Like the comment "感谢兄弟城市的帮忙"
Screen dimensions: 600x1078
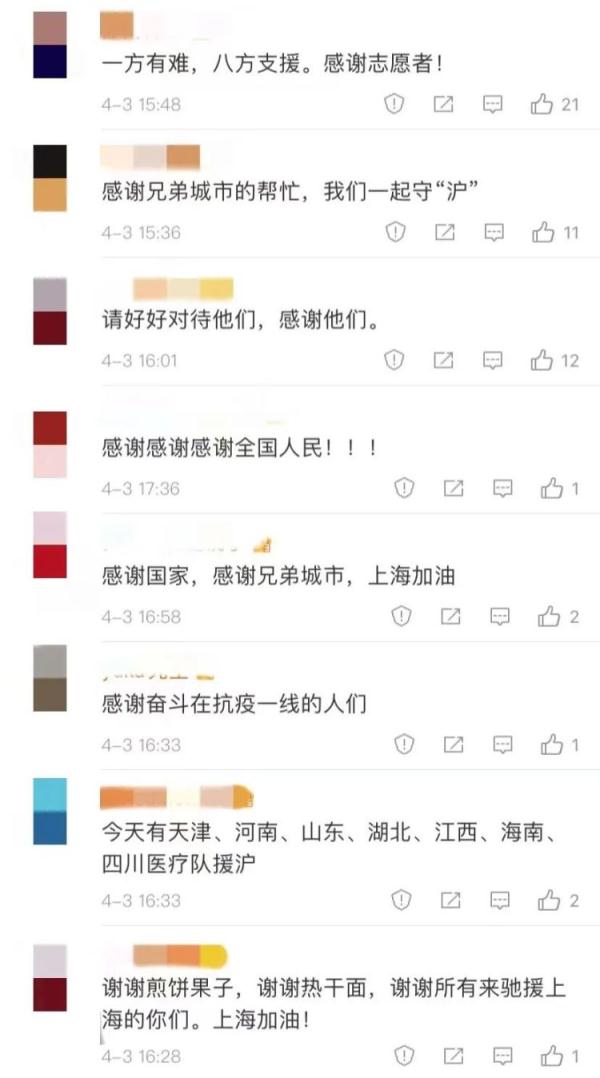click(x=543, y=232)
